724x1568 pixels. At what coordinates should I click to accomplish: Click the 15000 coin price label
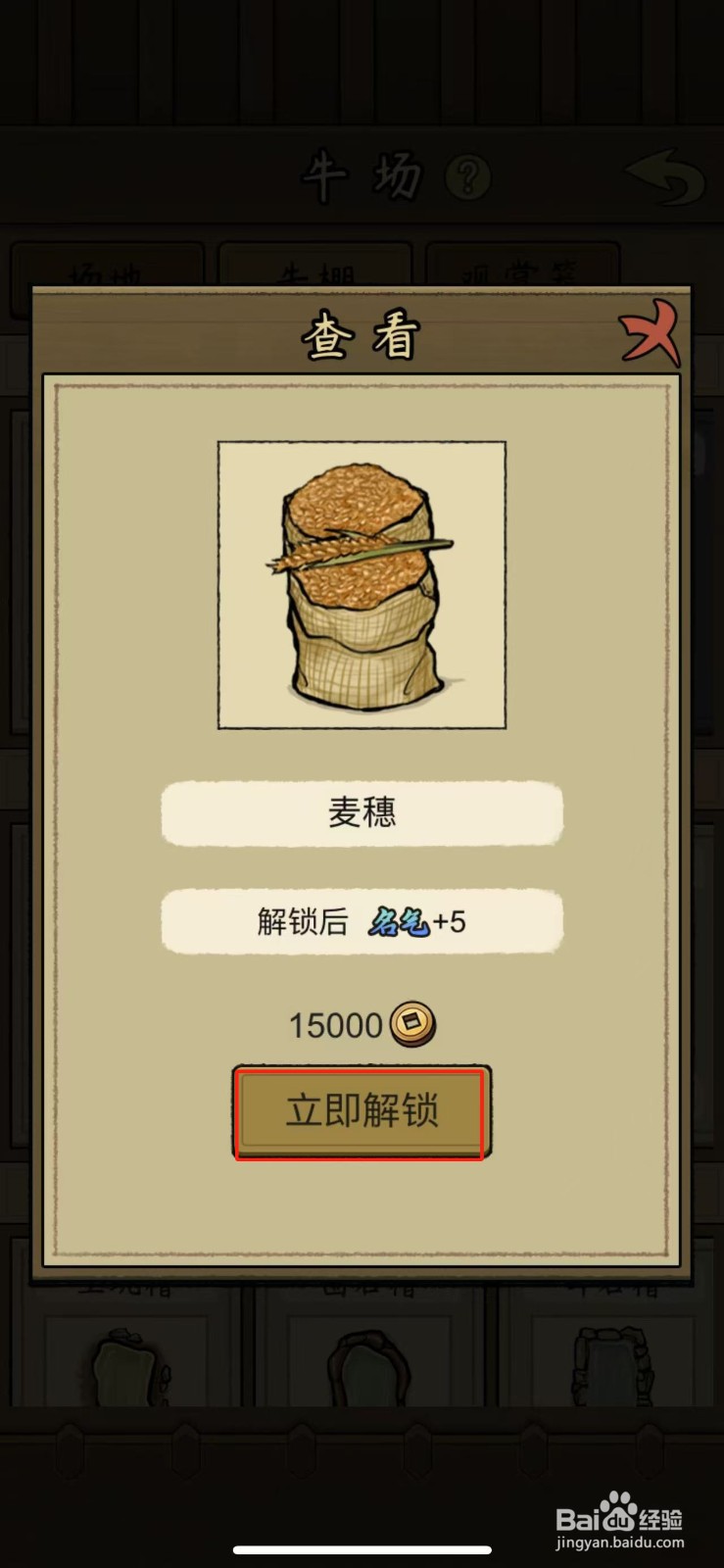(x=333, y=1024)
